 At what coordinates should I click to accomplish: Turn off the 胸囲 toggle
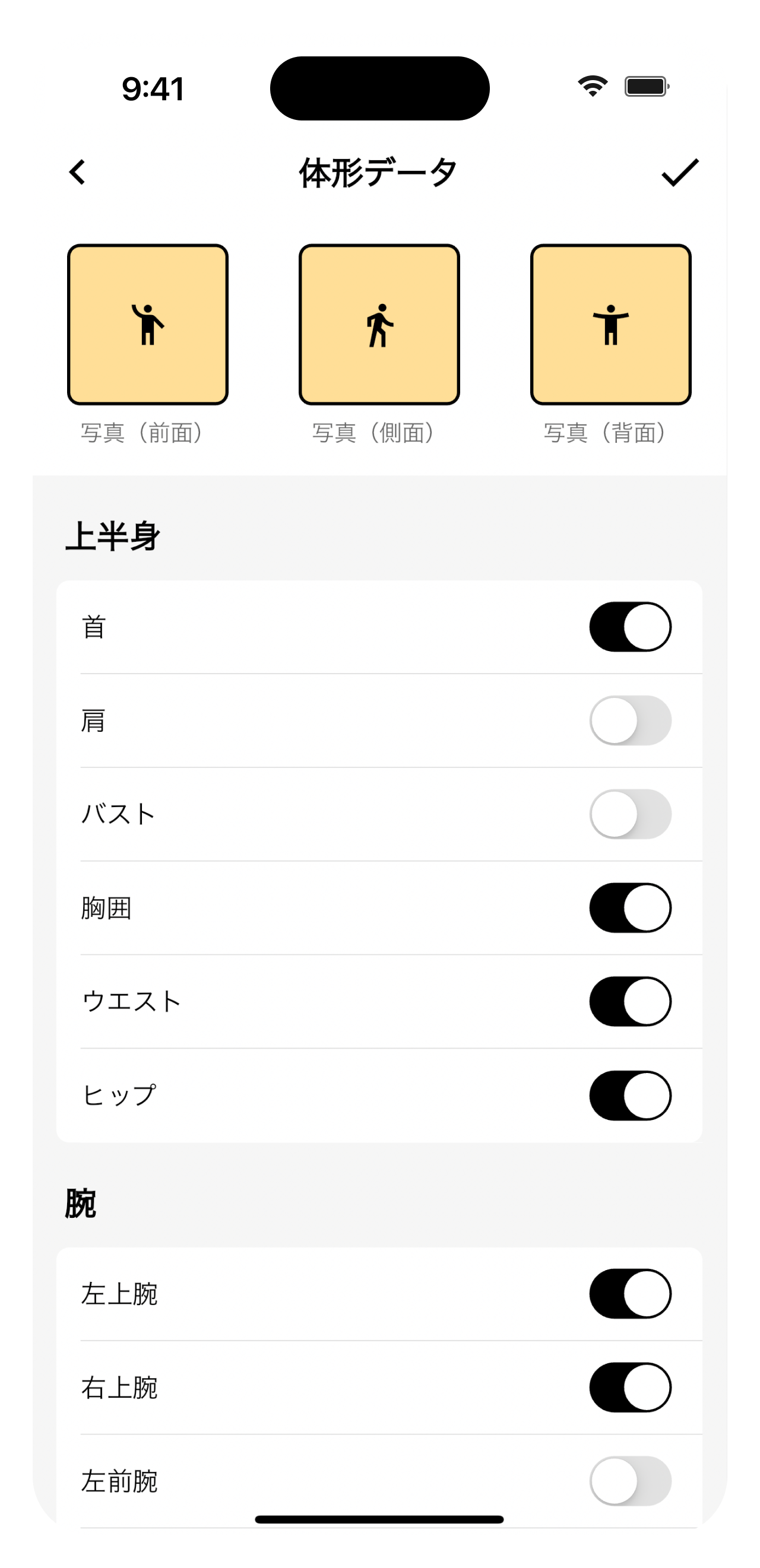click(630, 908)
